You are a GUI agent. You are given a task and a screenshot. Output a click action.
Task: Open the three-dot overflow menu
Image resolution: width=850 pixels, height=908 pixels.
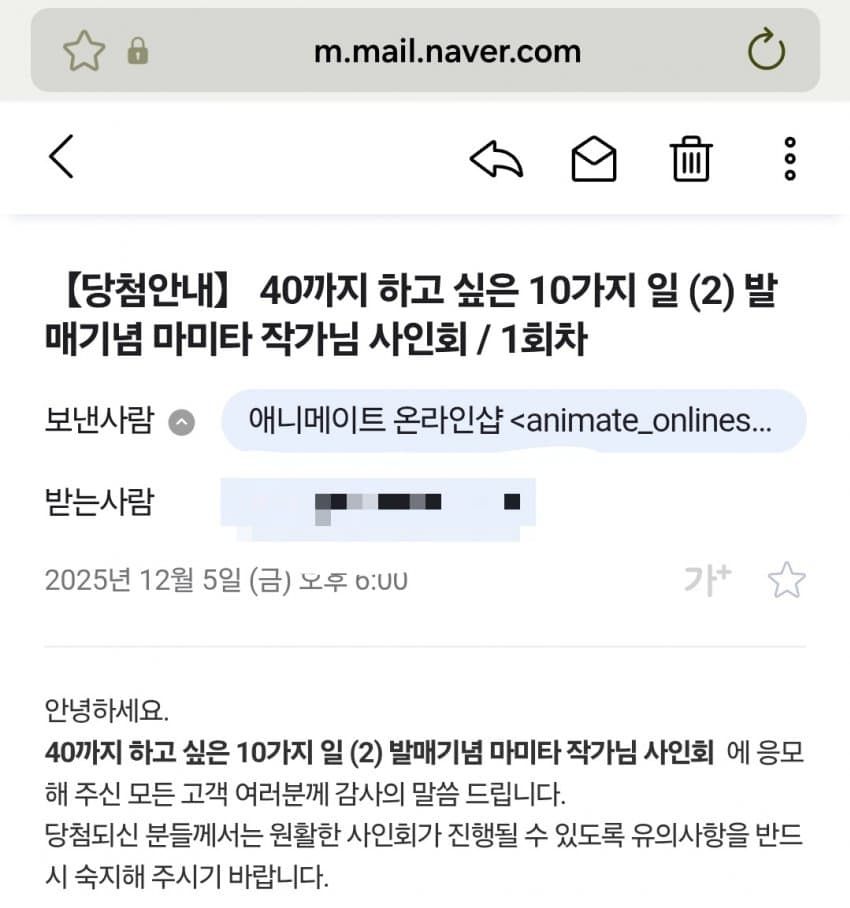pos(789,159)
